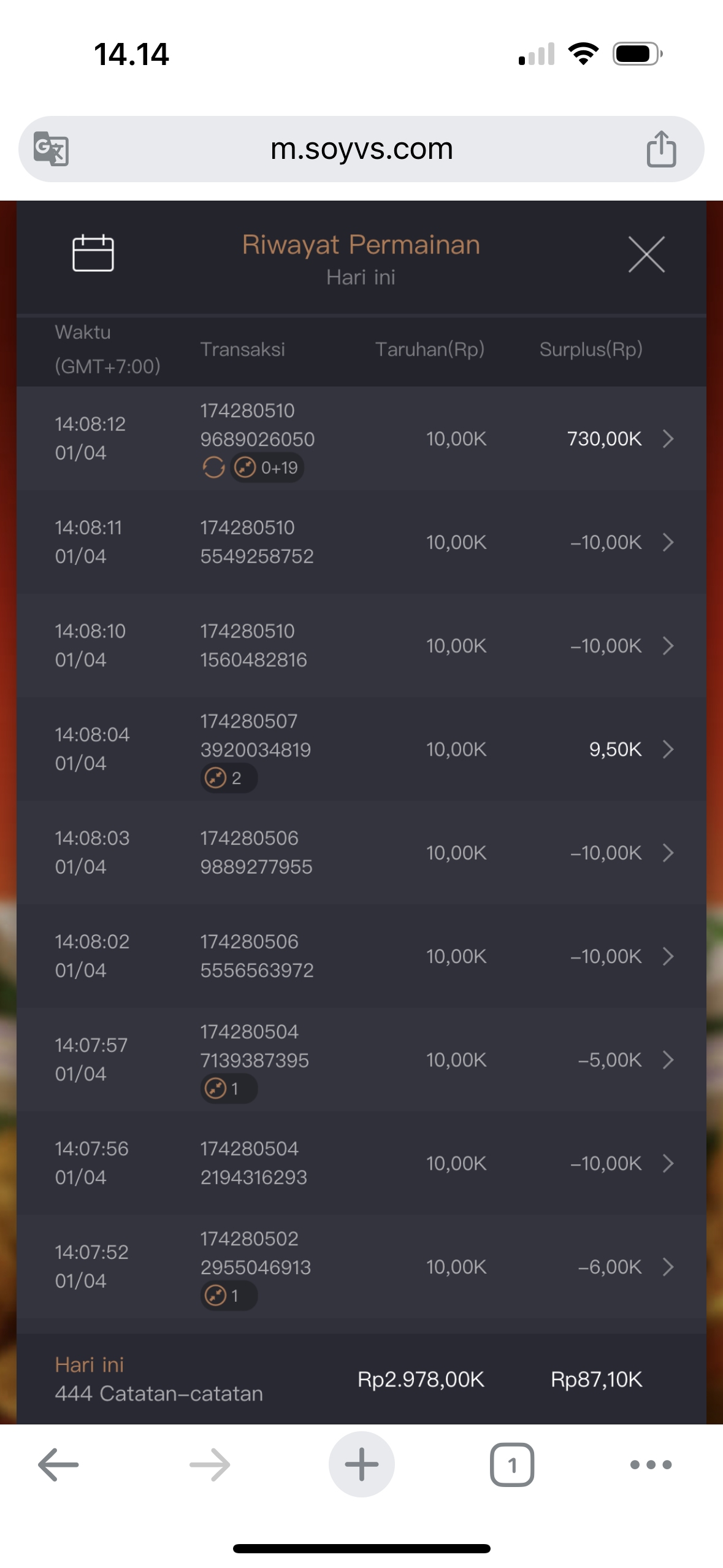Image resolution: width=723 pixels, height=1568 pixels.
Task: Open the 14:08:12 transaction with 730,00K surplus
Action: pyautogui.click(x=667, y=439)
